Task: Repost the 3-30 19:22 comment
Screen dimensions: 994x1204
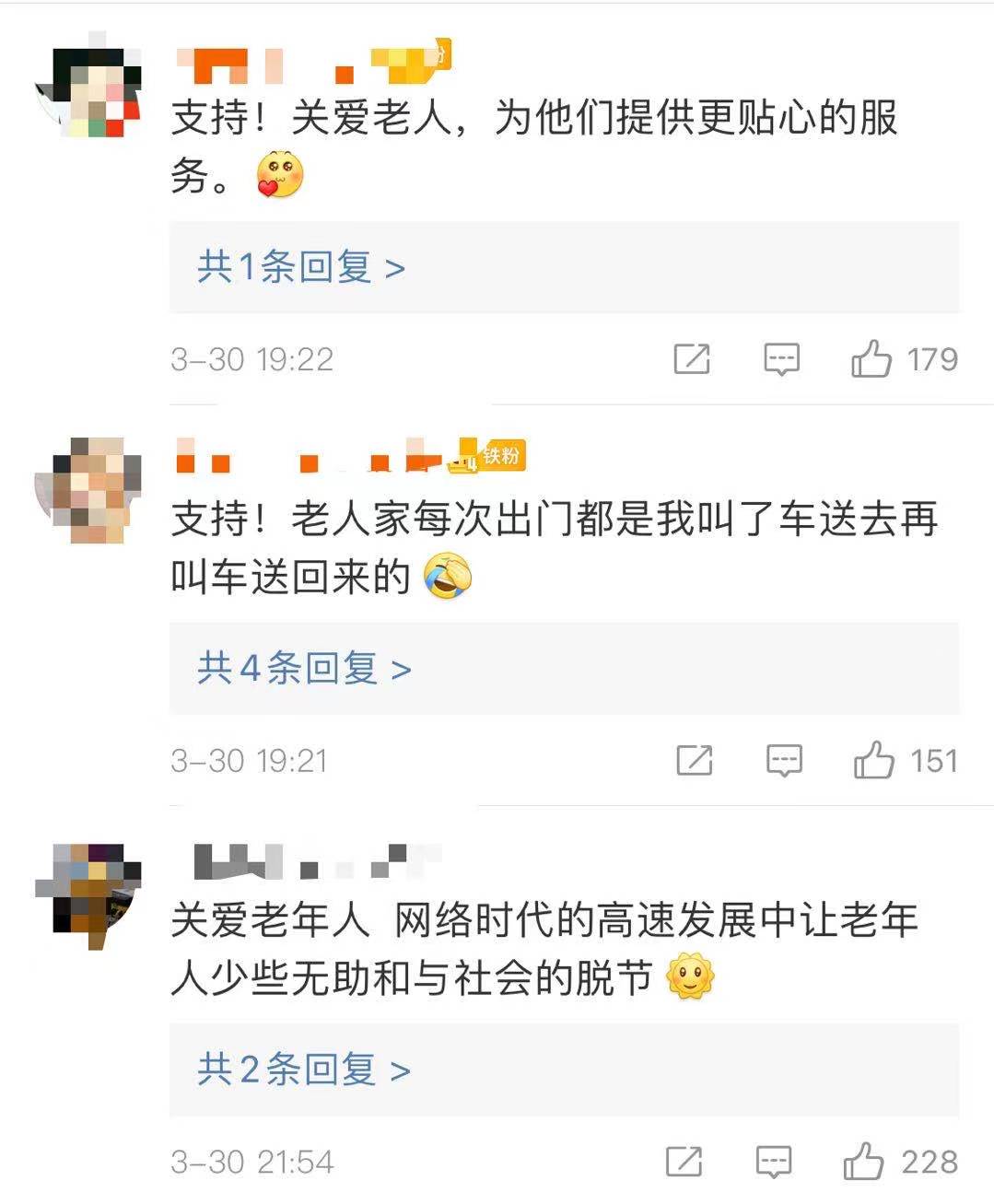Action: pyautogui.click(x=692, y=358)
